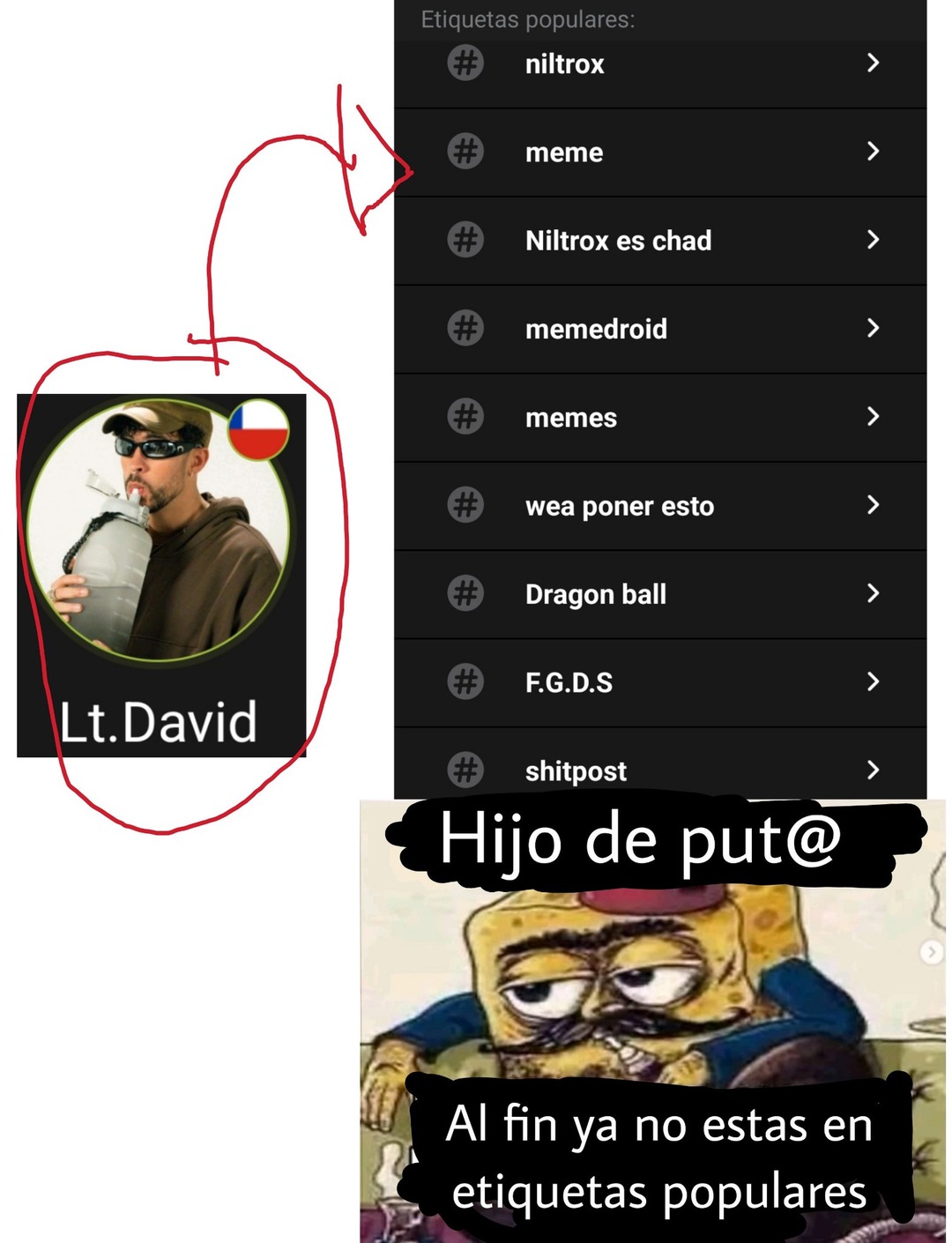This screenshot has width=952, height=1243.
Task: Click the Chilean flag badge on the avatar
Action: point(260,429)
